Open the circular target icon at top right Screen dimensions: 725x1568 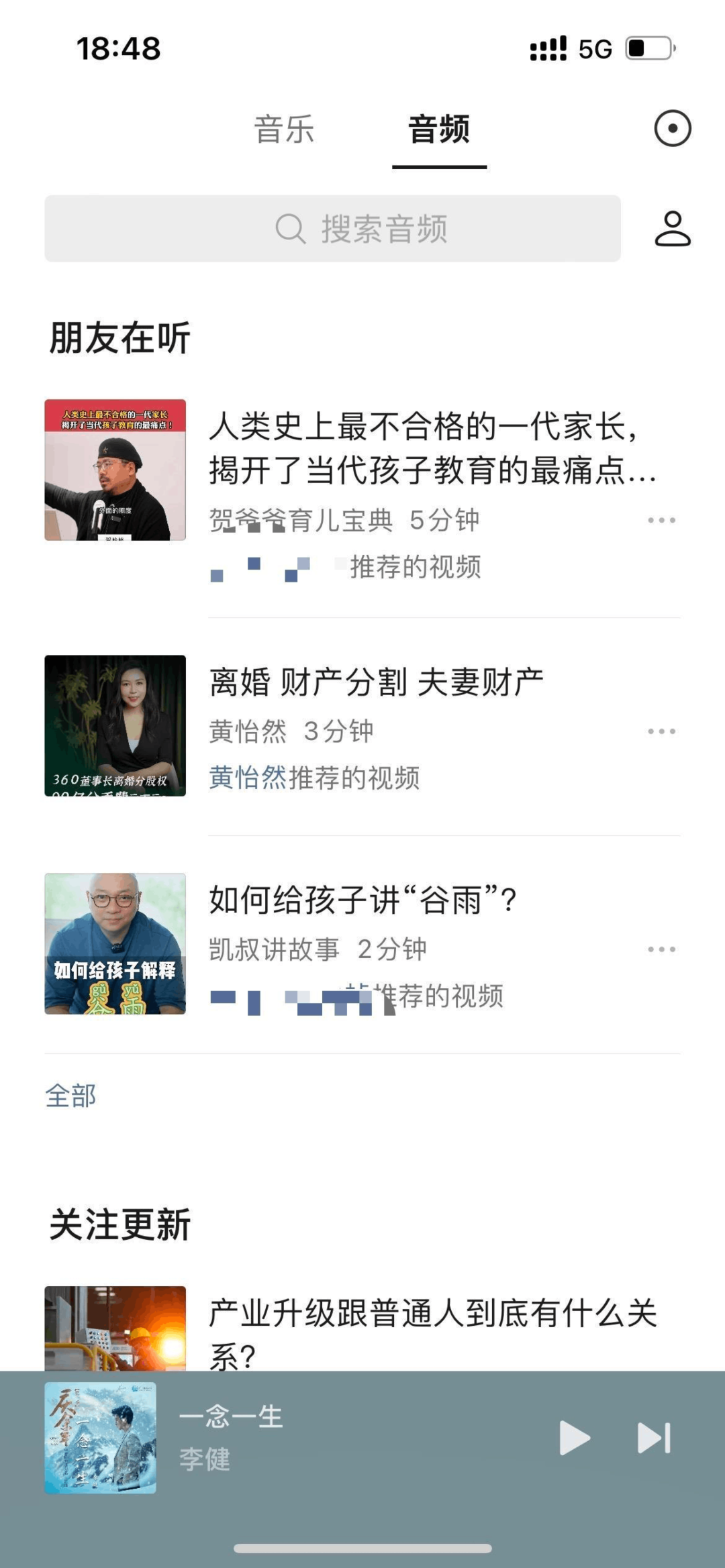672,128
